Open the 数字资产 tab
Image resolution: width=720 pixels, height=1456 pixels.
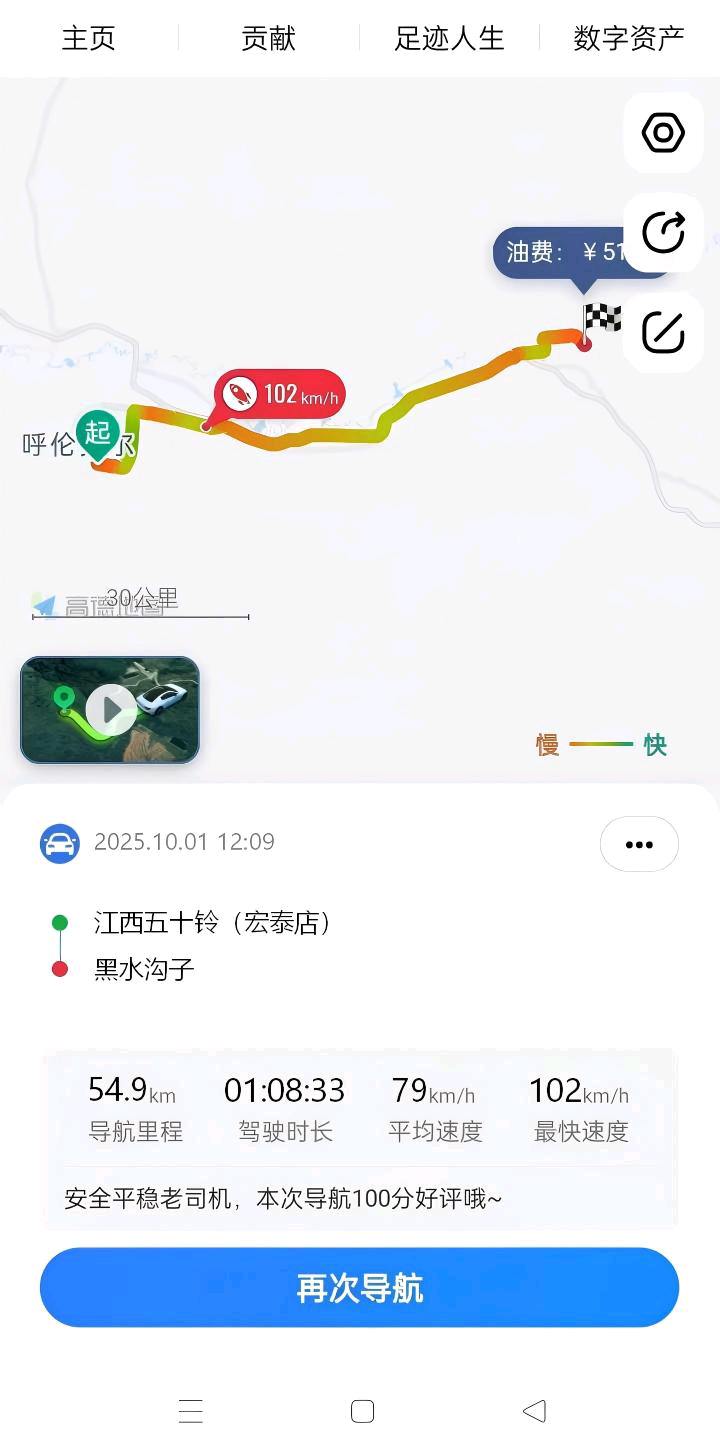point(629,39)
